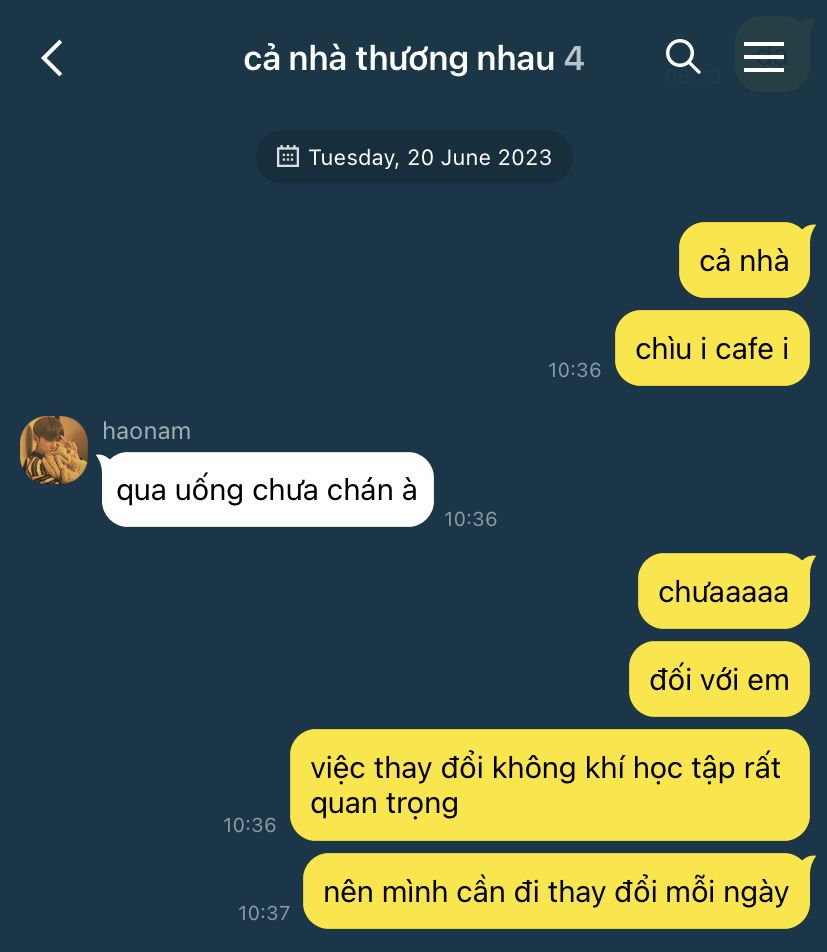
Task: Open the chat menu
Action: click(x=764, y=57)
